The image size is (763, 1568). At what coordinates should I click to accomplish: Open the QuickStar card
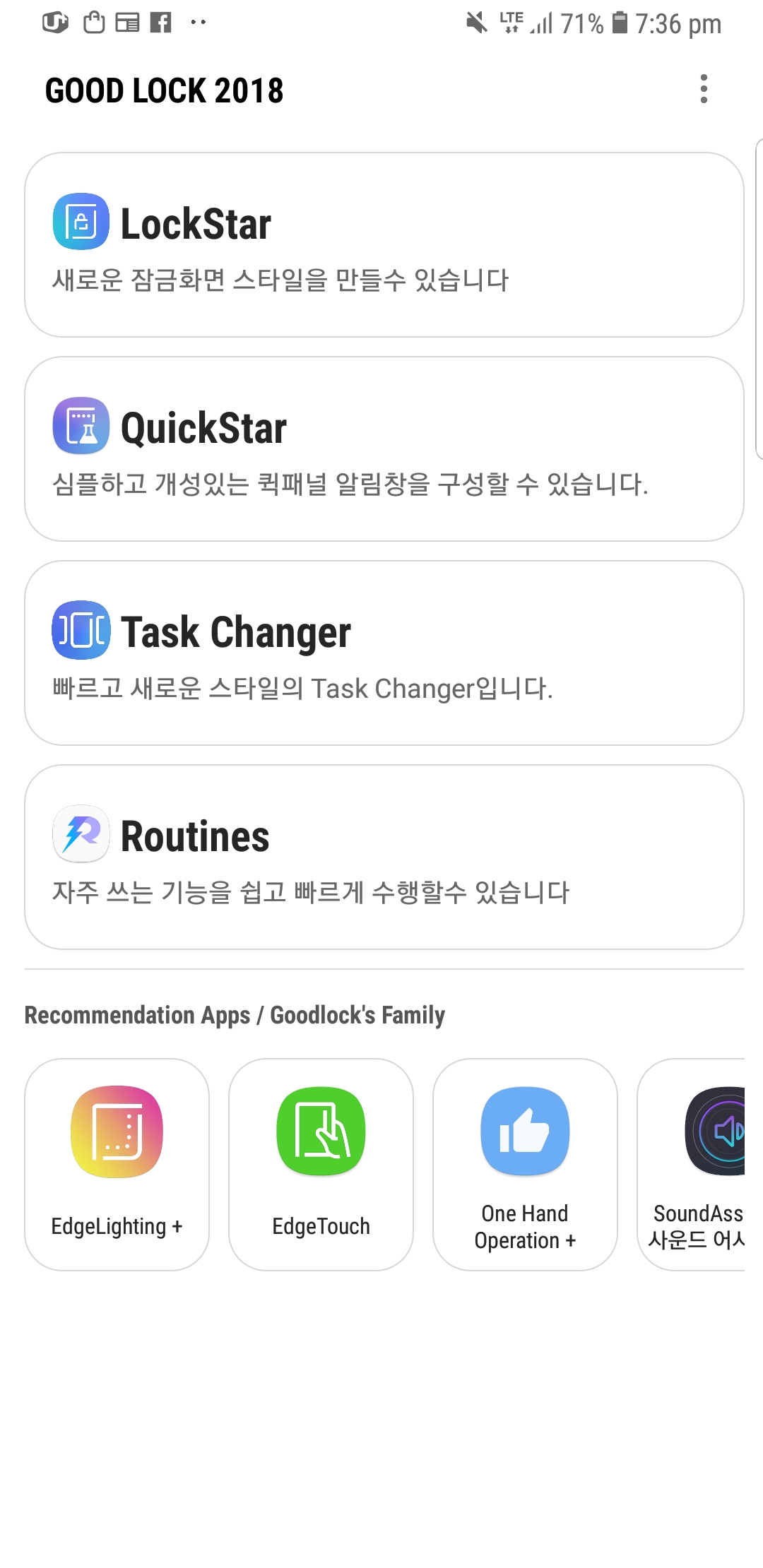(384, 449)
